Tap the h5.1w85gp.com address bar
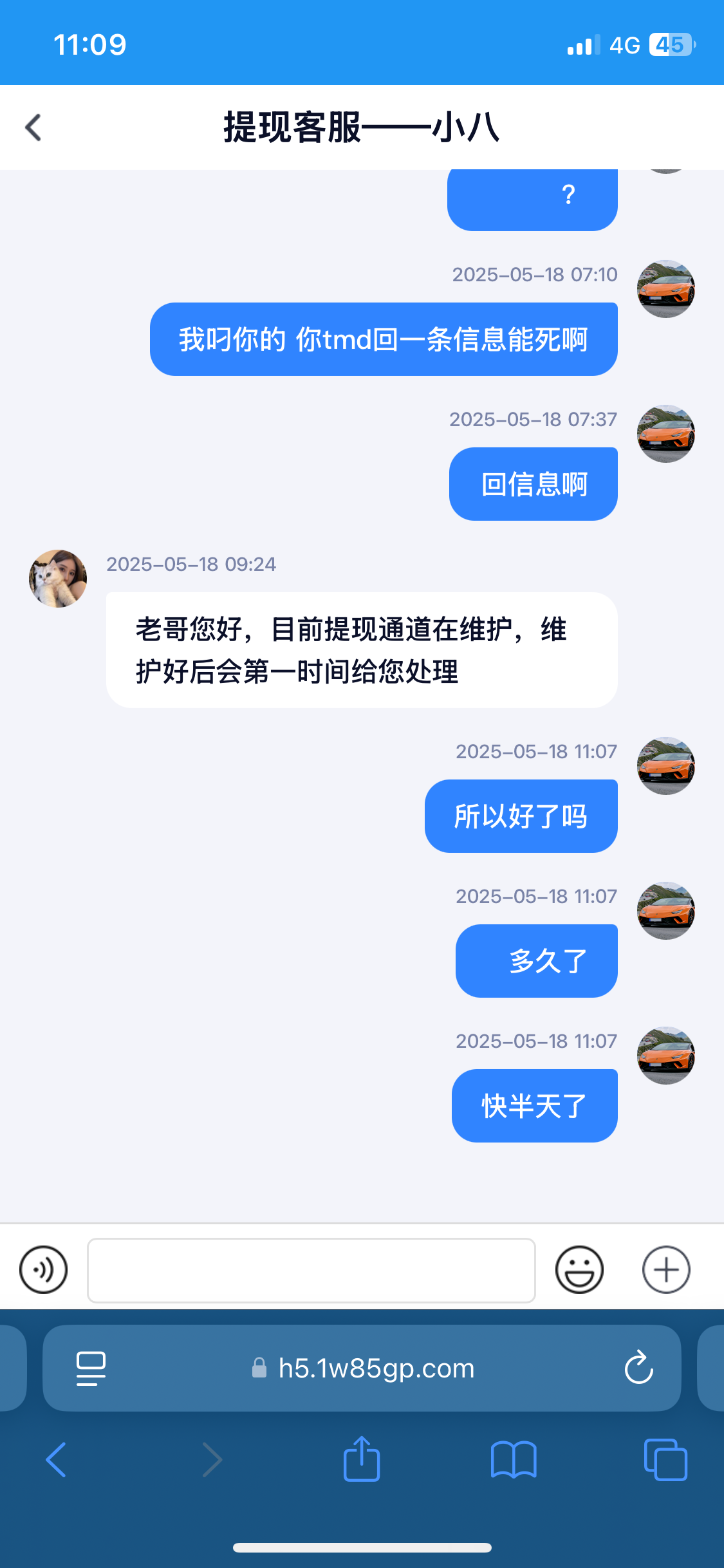Screen dimensions: 724x1568 [x=376, y=1368]
